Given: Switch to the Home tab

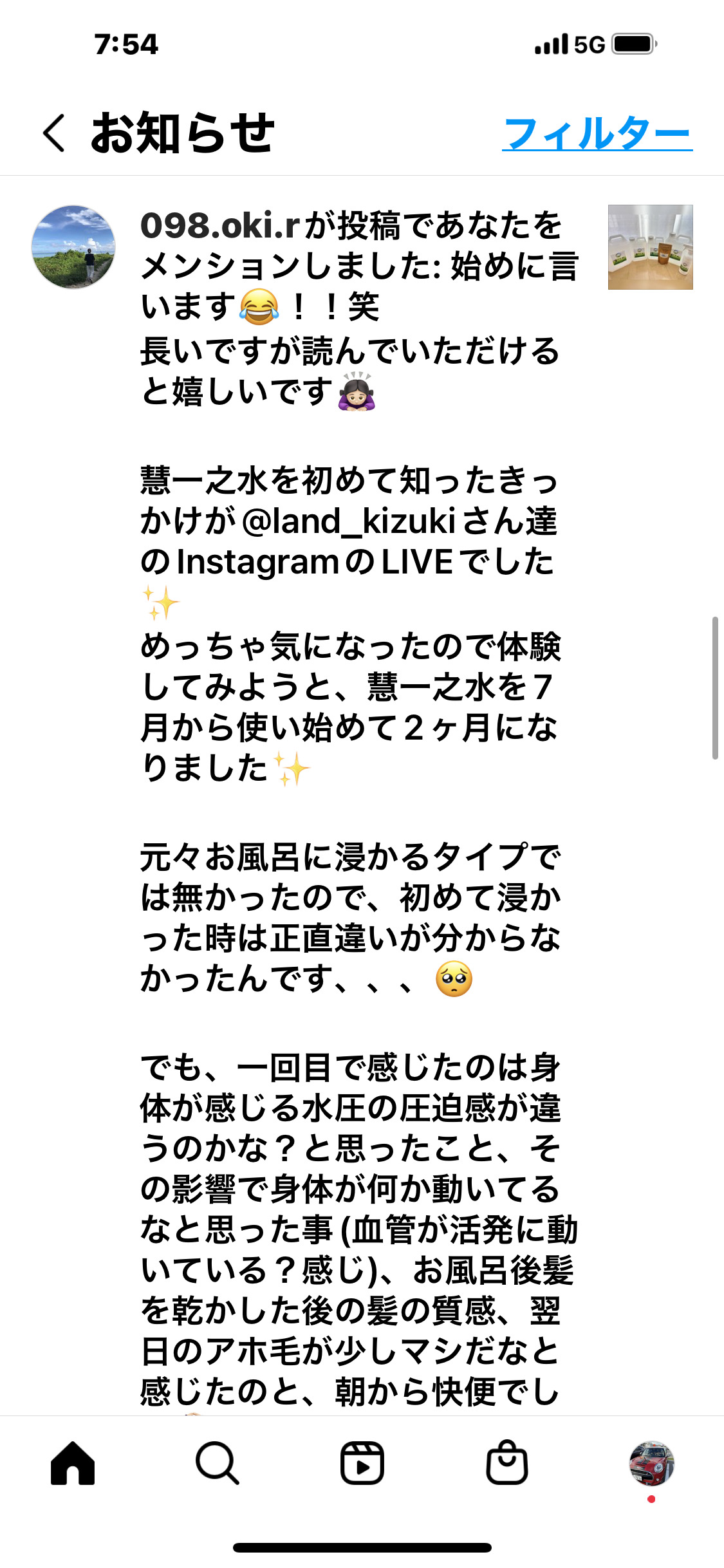Looking at the screenshot, I should click(x=73, y=1463).
